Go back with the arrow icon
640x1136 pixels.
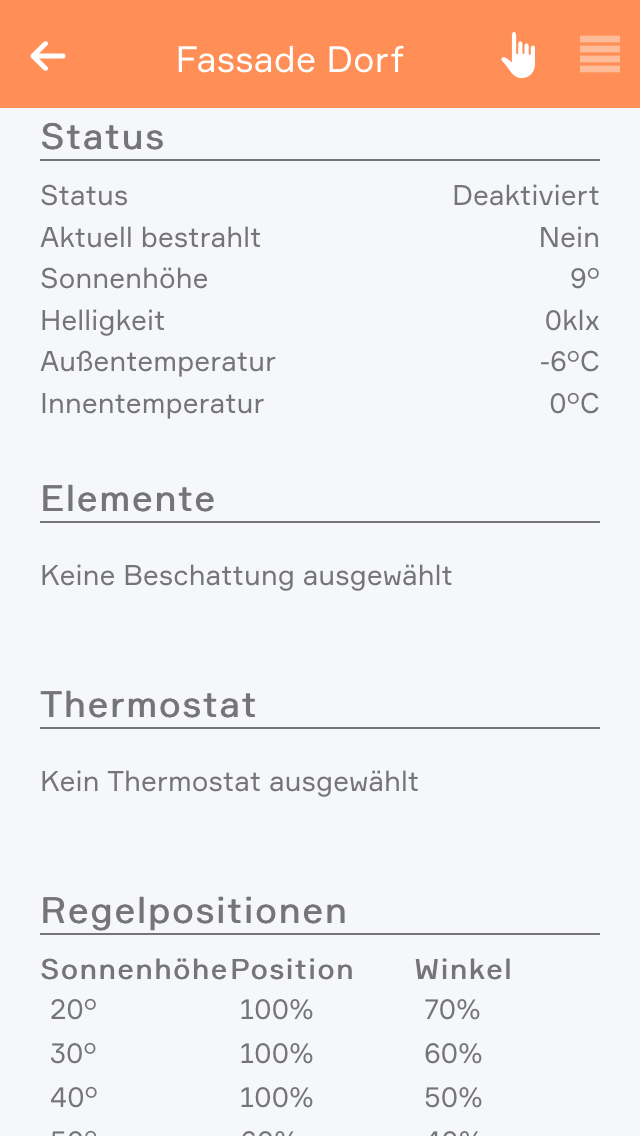pyautogui.click(x=48, y=56)
